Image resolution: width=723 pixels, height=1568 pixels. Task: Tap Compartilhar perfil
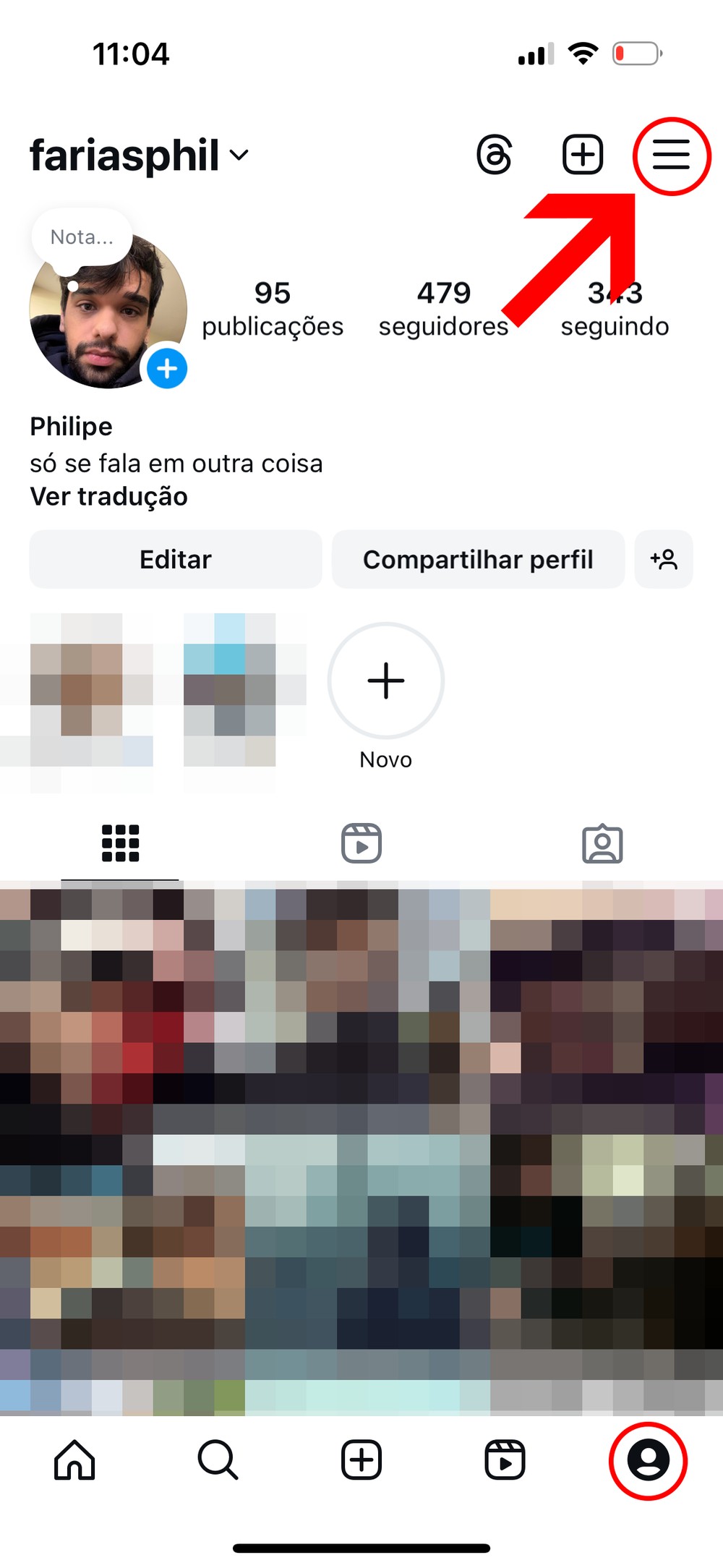coord(478,560)
